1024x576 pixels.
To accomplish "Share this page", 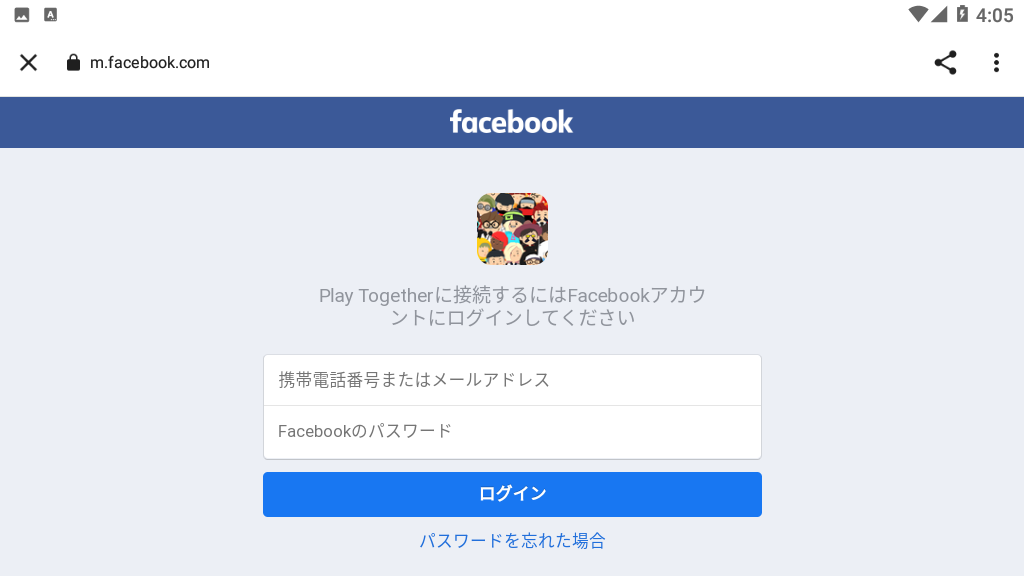I will (945, 63).
